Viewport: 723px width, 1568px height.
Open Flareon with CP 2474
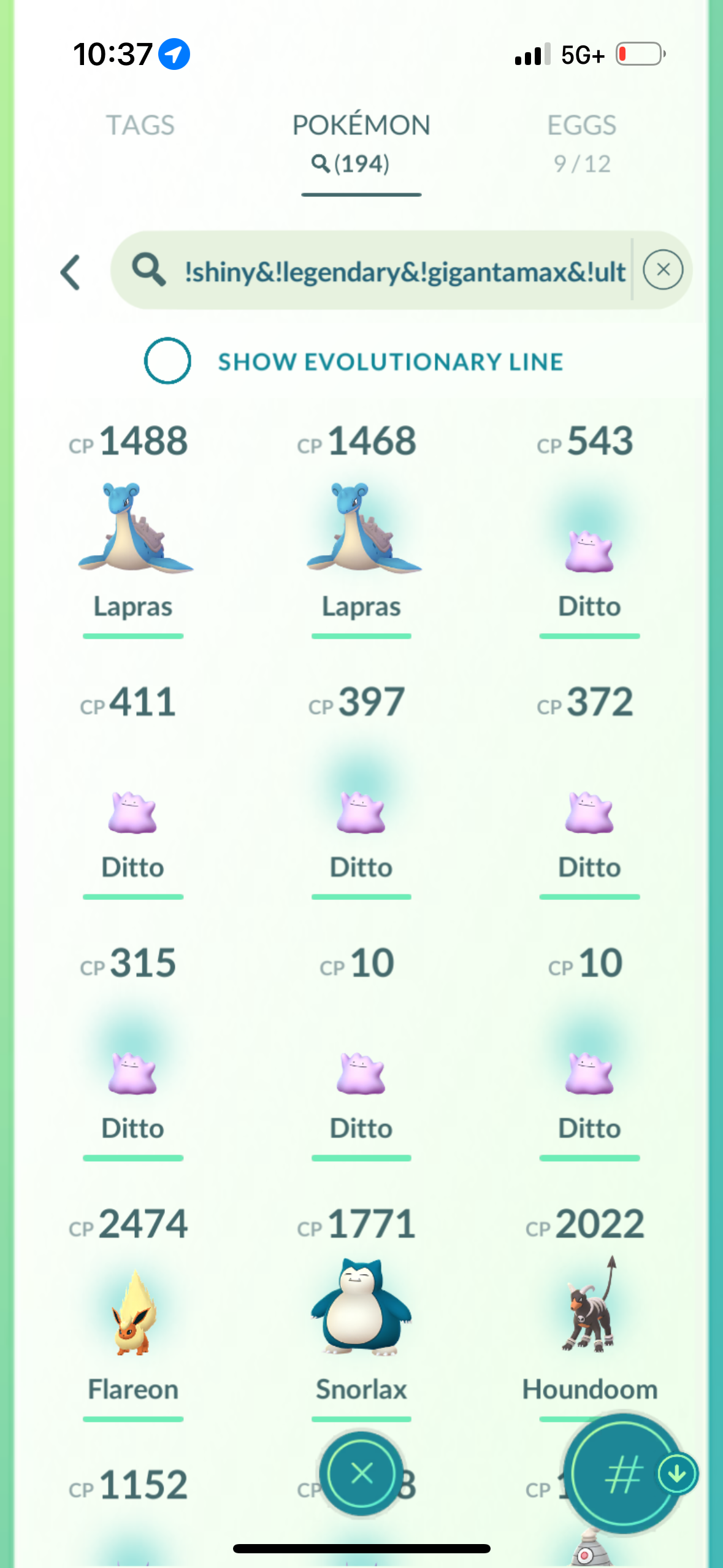pyautogui.click(x=133, y=1313)
